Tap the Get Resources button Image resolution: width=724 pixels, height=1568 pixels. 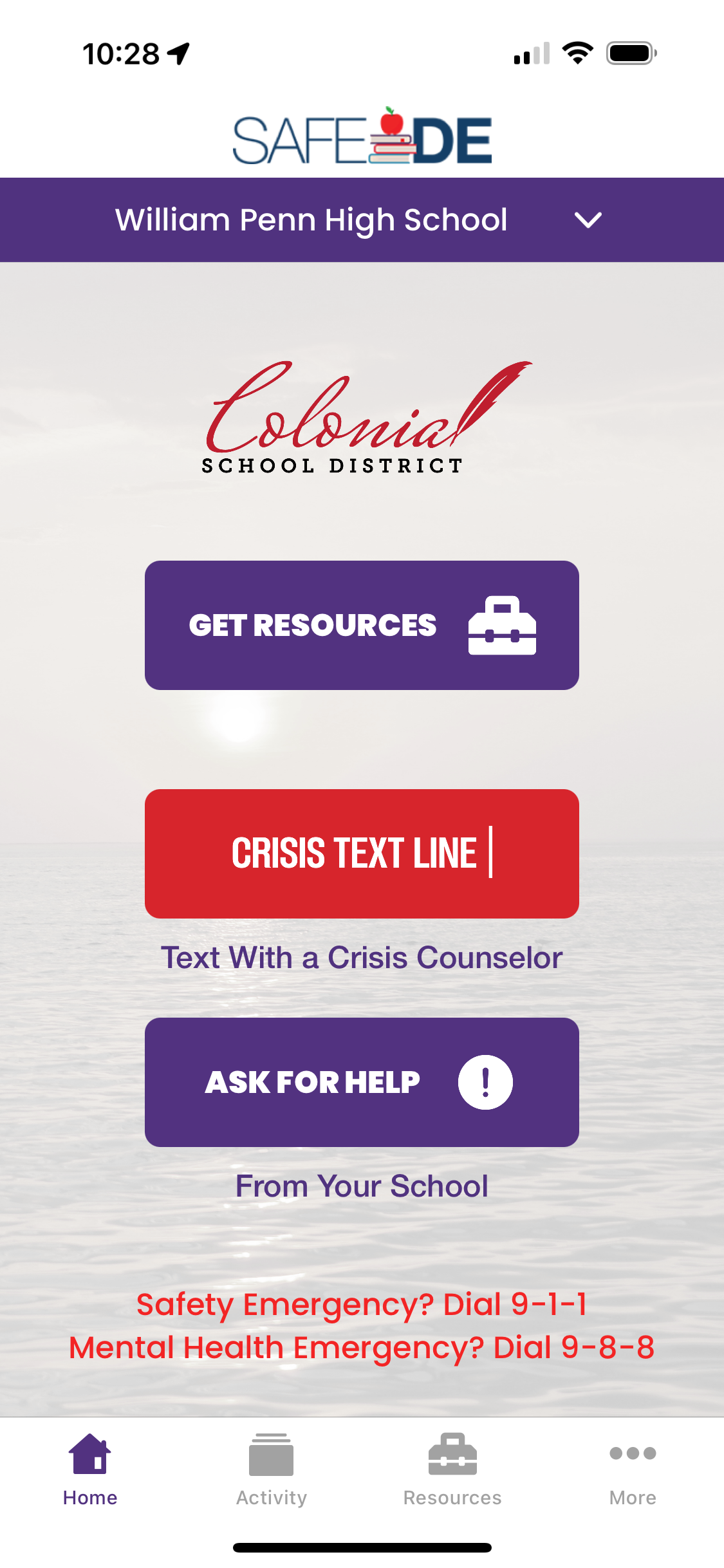pyautogui.click(x=362, y=625)
